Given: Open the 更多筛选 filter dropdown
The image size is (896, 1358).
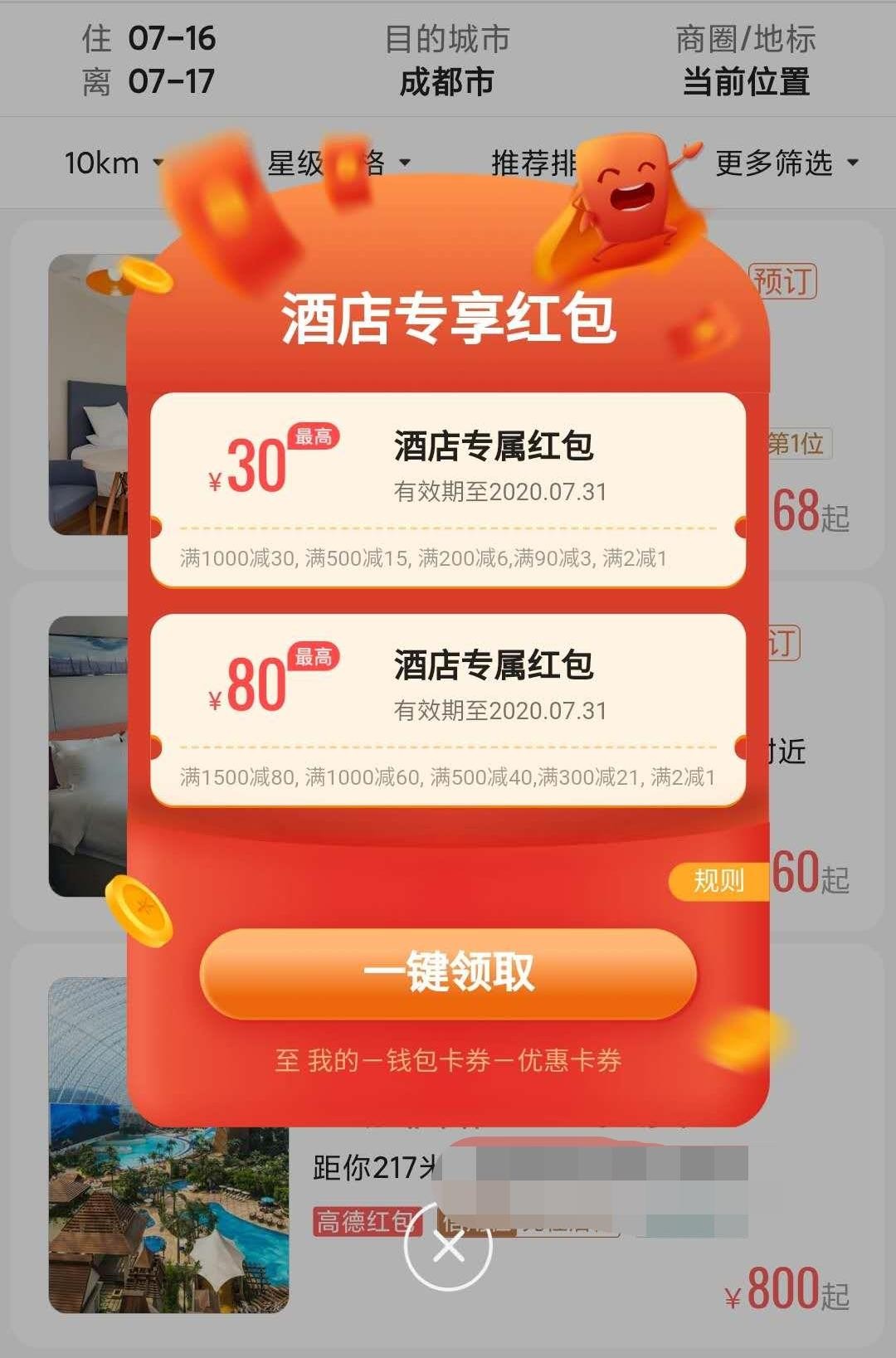Looking at the screenshot, I should (x=785, y=163).
